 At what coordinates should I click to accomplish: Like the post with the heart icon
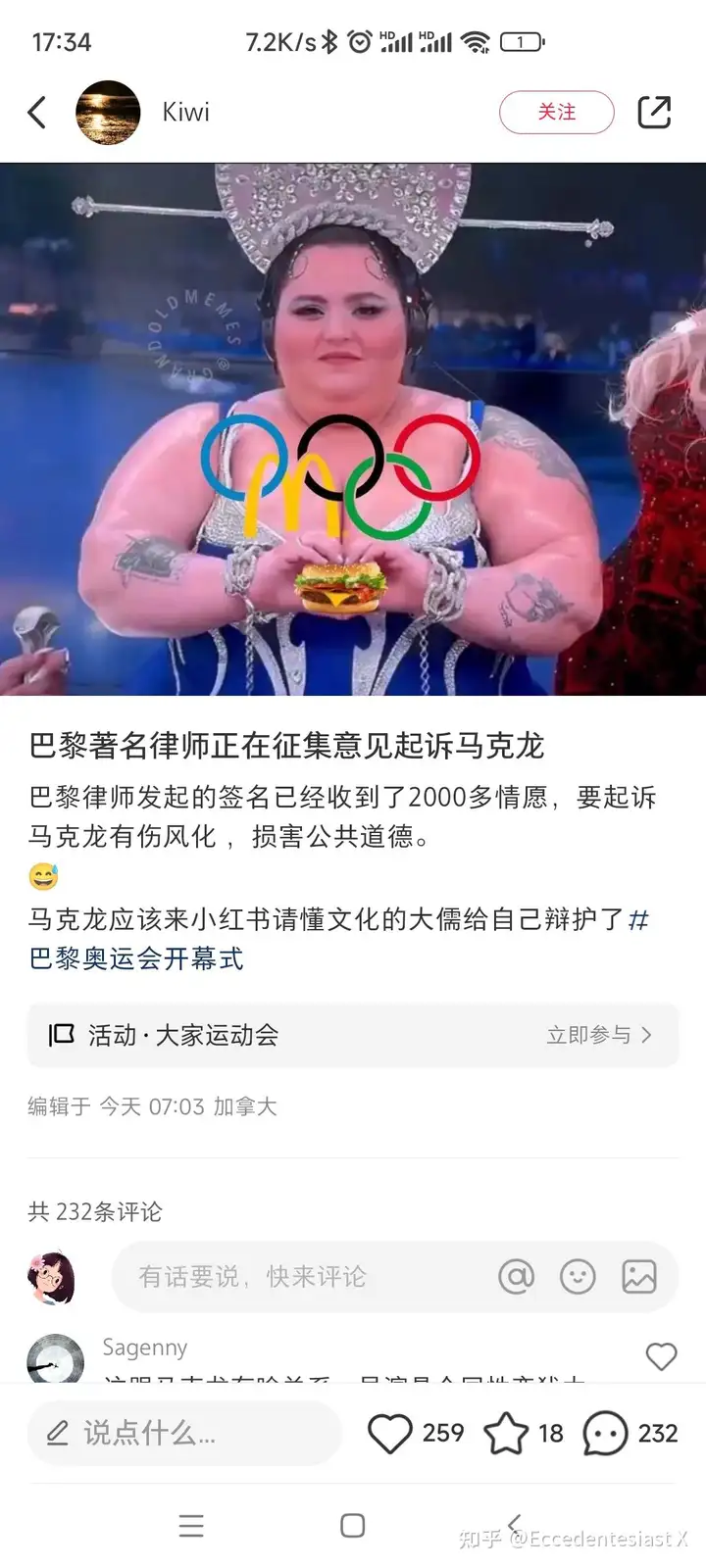389,1434
